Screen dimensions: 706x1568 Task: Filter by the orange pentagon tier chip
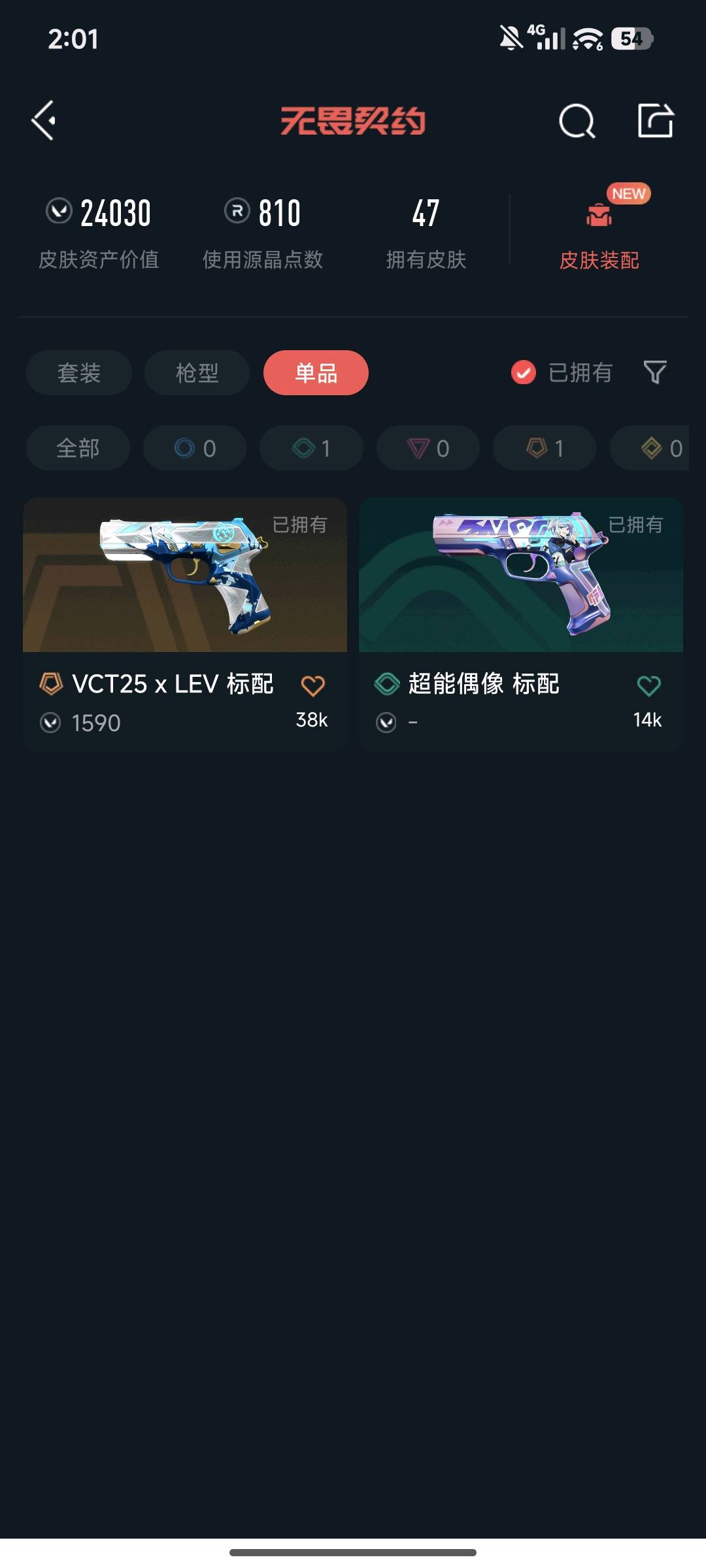(x=544, y=448)
